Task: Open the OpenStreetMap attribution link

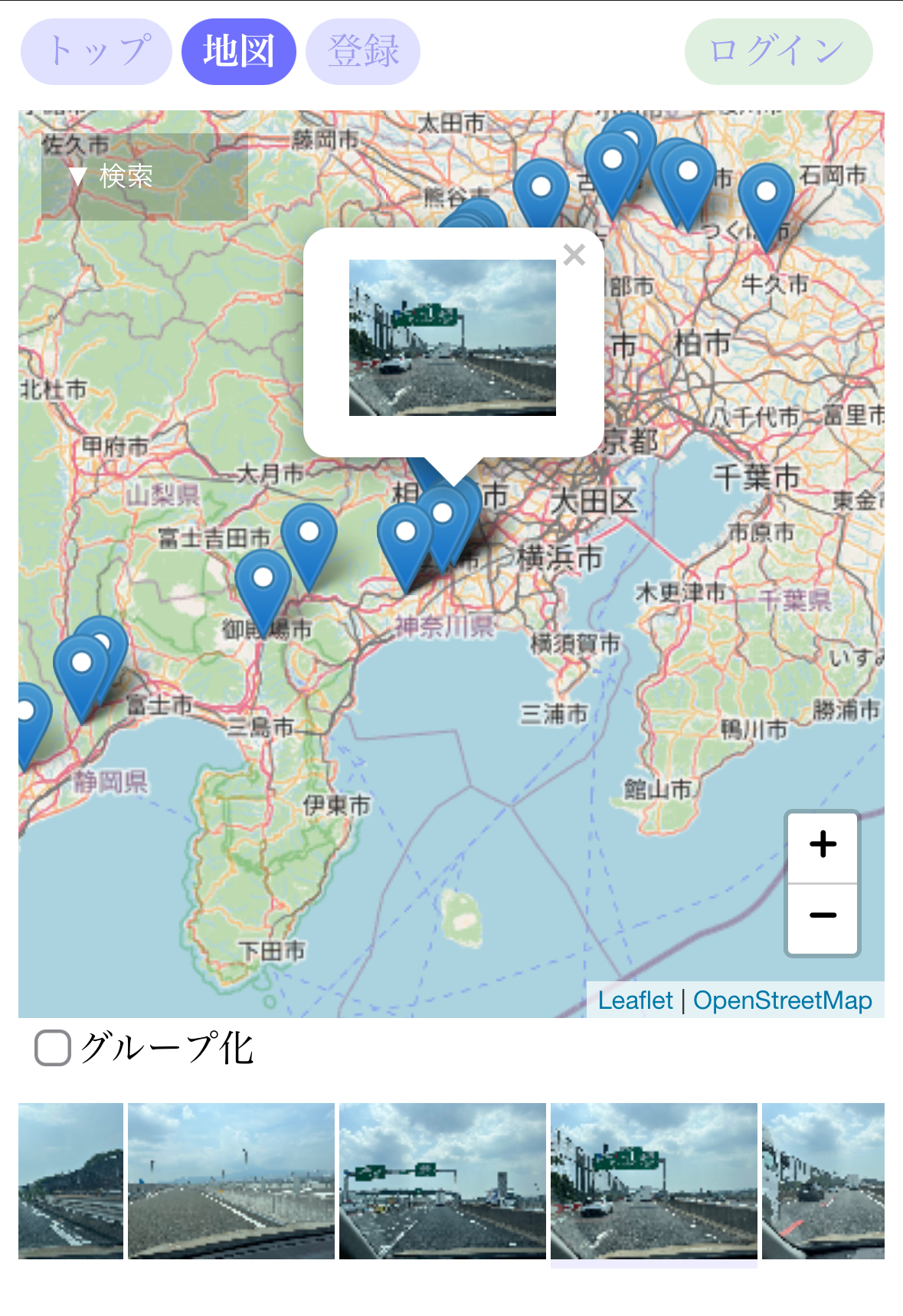Action: coord(782,1000)
